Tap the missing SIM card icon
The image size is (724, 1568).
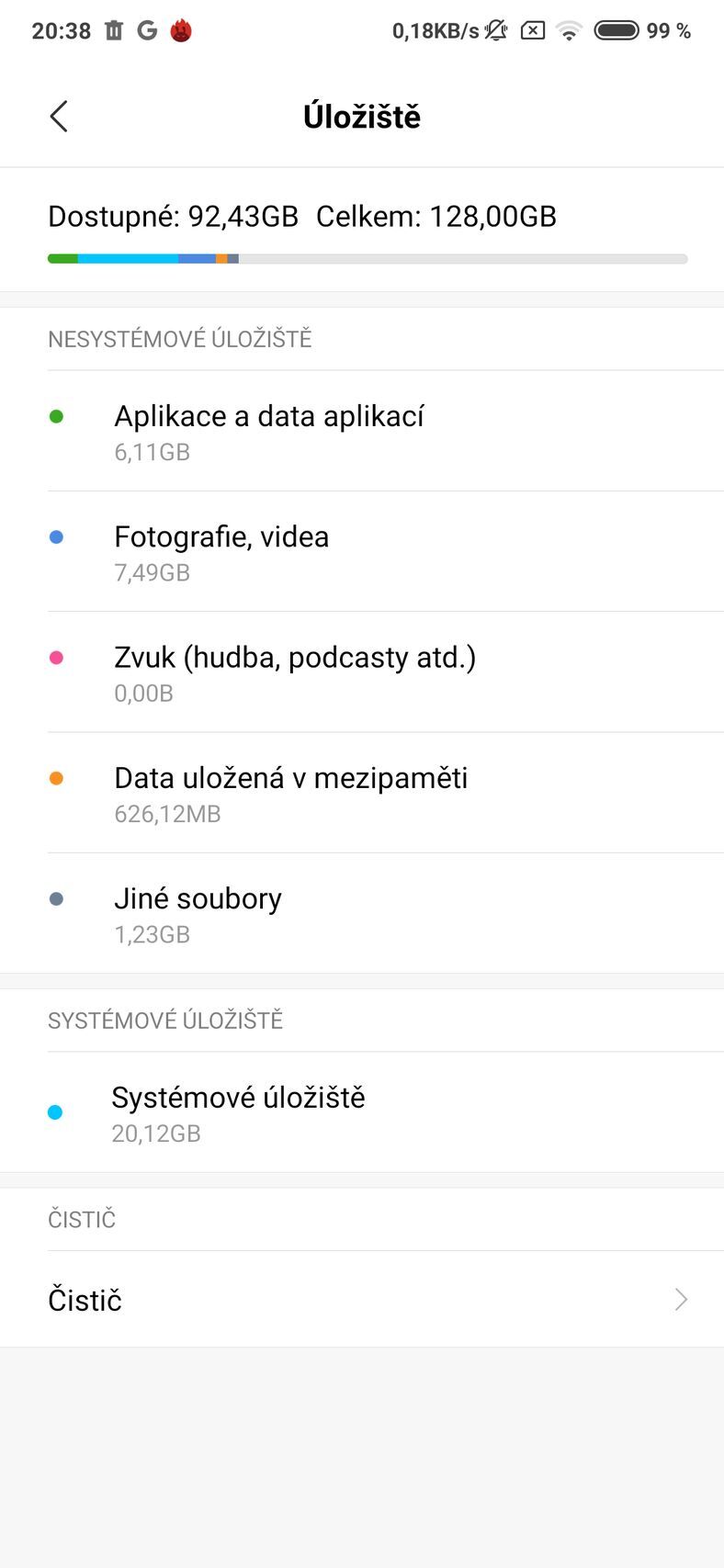point(531,29)
